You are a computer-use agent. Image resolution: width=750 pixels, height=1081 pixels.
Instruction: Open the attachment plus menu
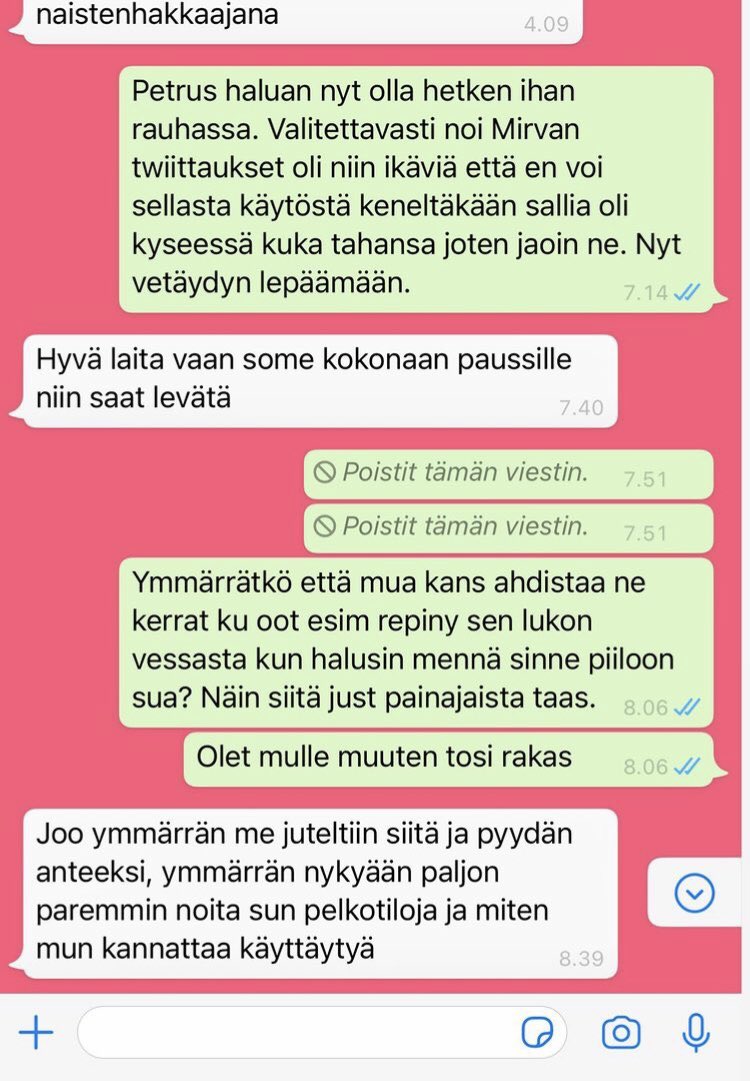(36, 1032)
